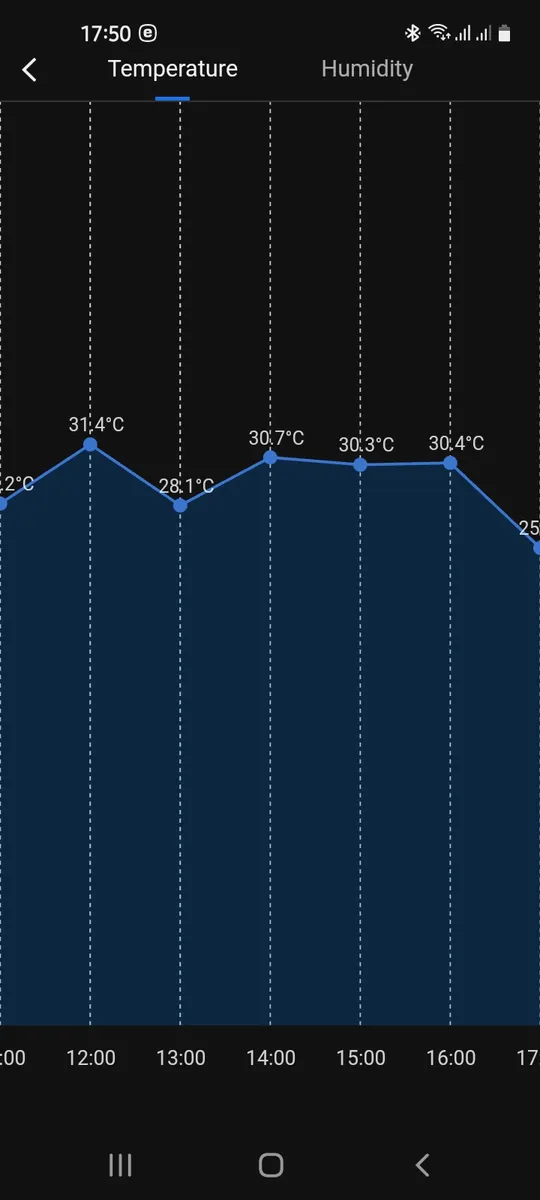Select the 30.3°C point at 15:00
Viewport: 540px width, 1200px height.
pyautogui.click(x=360, y=464)
